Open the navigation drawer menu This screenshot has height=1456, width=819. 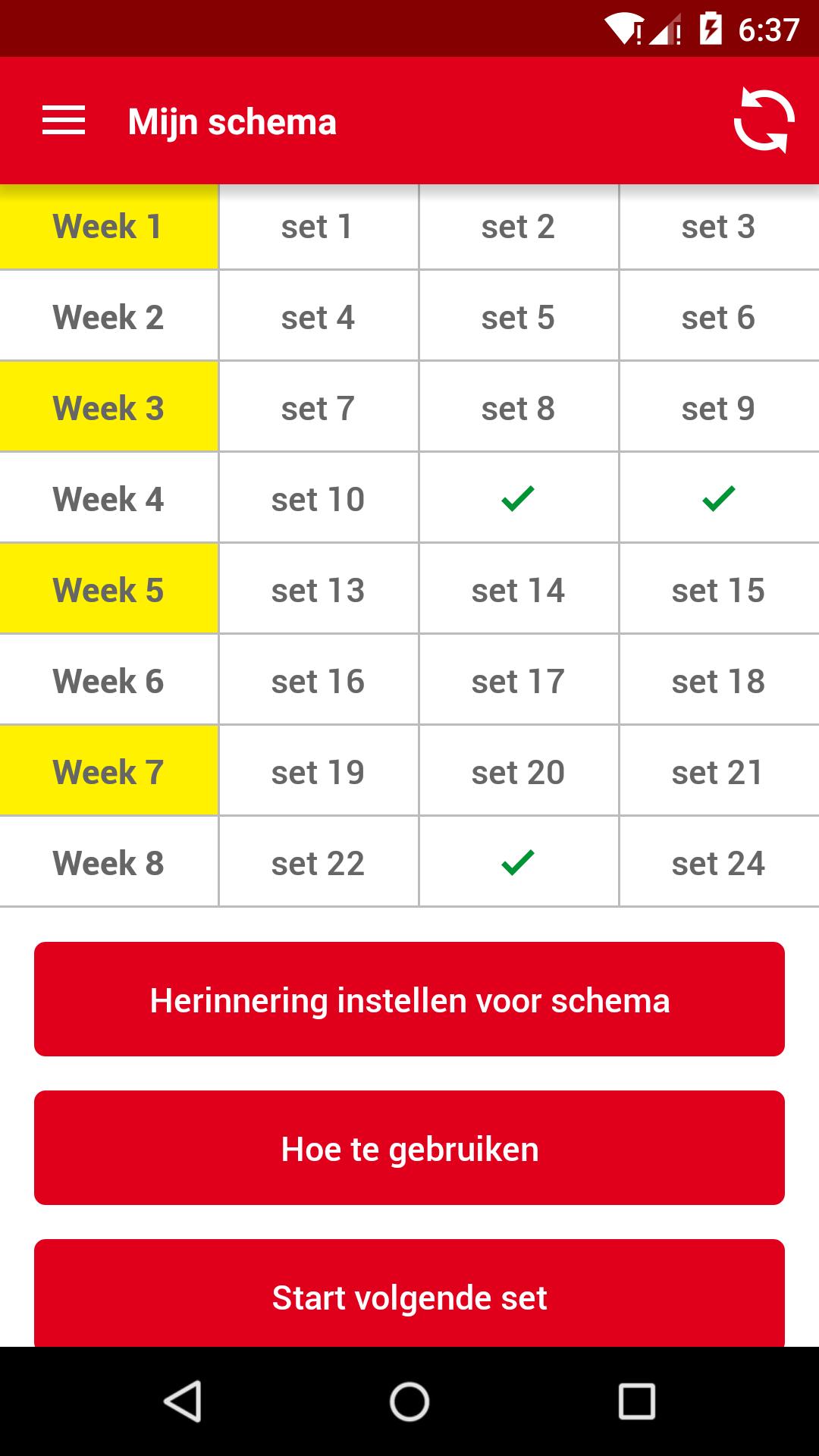[64, 121]
